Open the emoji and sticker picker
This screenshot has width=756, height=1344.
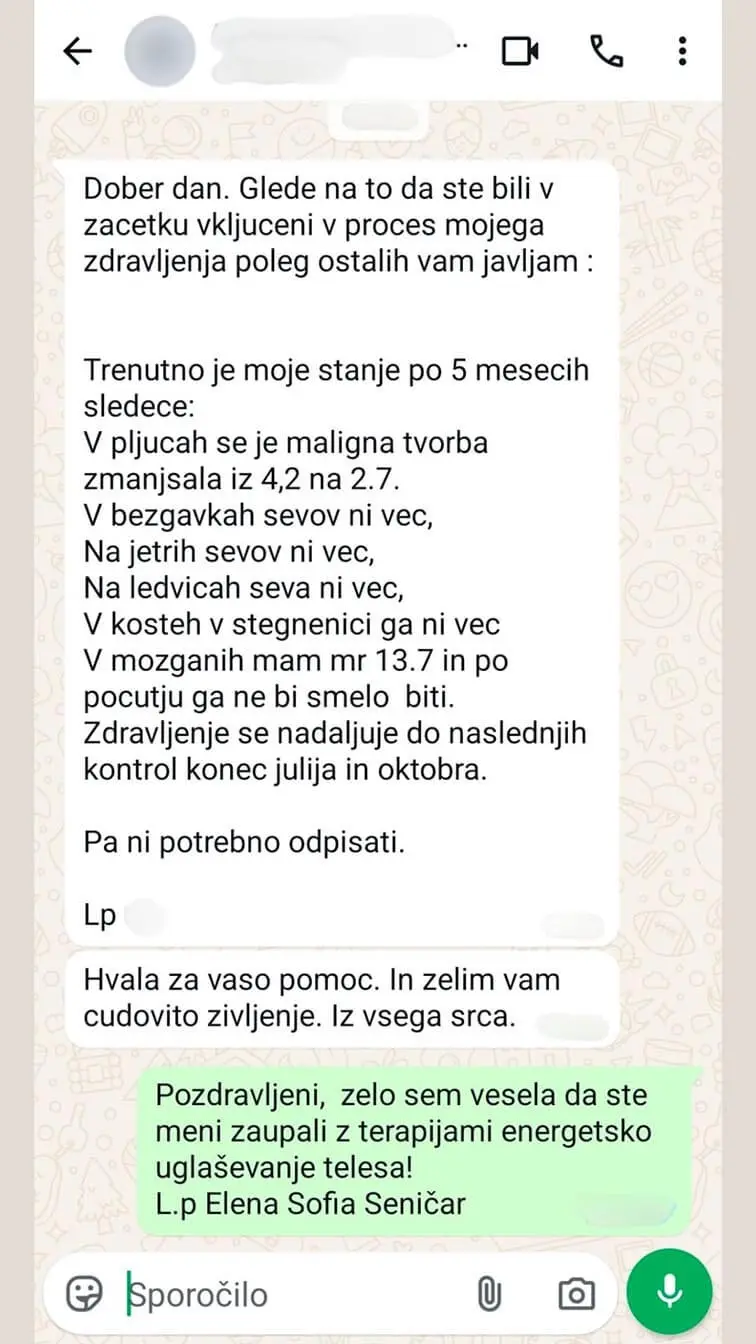pos(85,1294)
